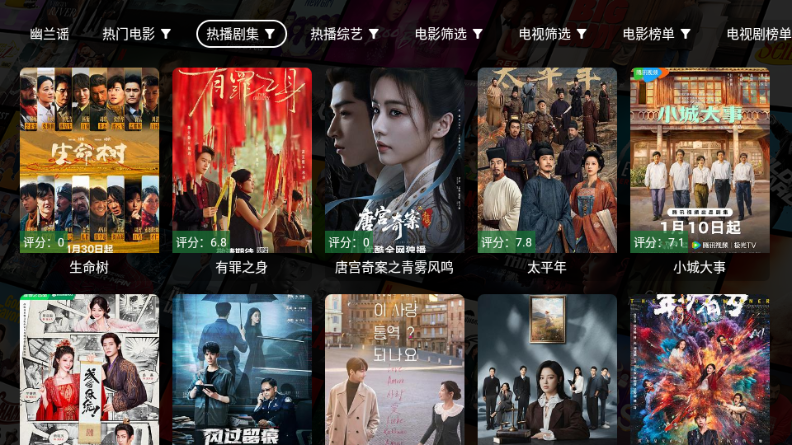Switch to 热播综艺 tab
The width and height of the screenshot is (792, 445).
coord(345,34)
